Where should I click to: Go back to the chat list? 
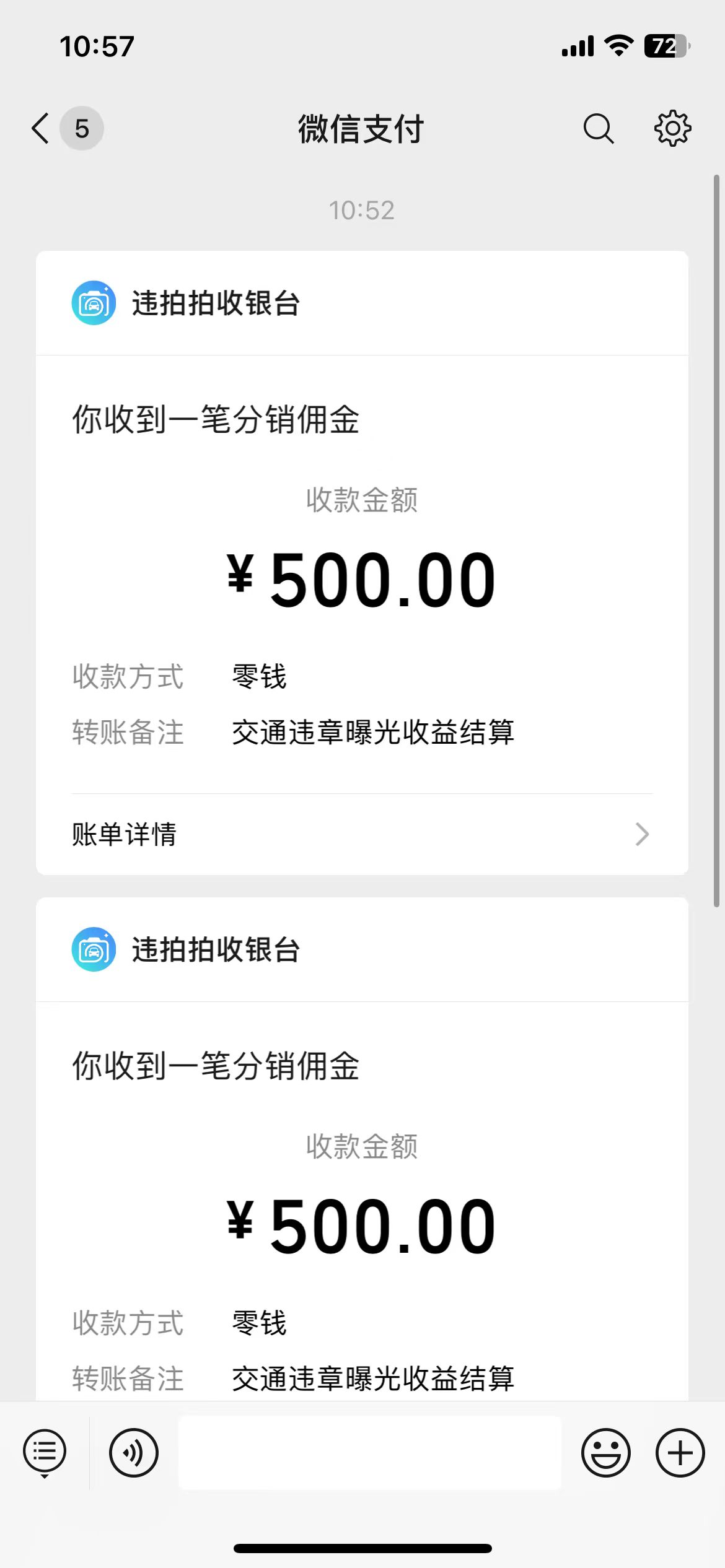point(42,129)
